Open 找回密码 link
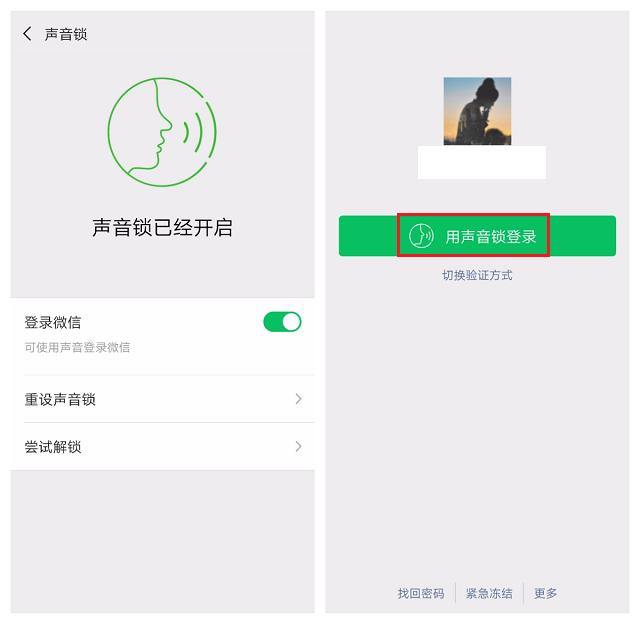 420,593
